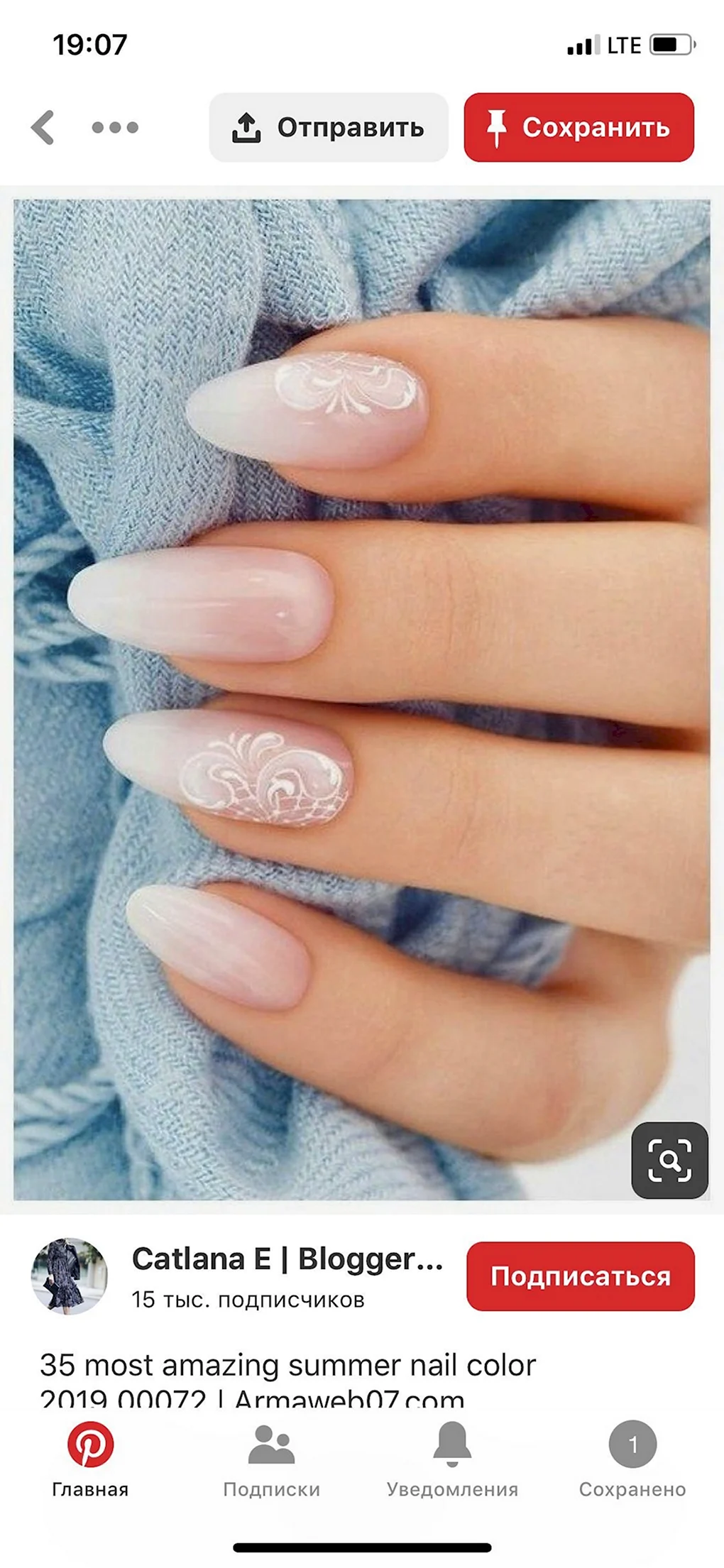Open the visual search lens icon
This screenshot has width=724, height=1568.
tap(669, 1161)
